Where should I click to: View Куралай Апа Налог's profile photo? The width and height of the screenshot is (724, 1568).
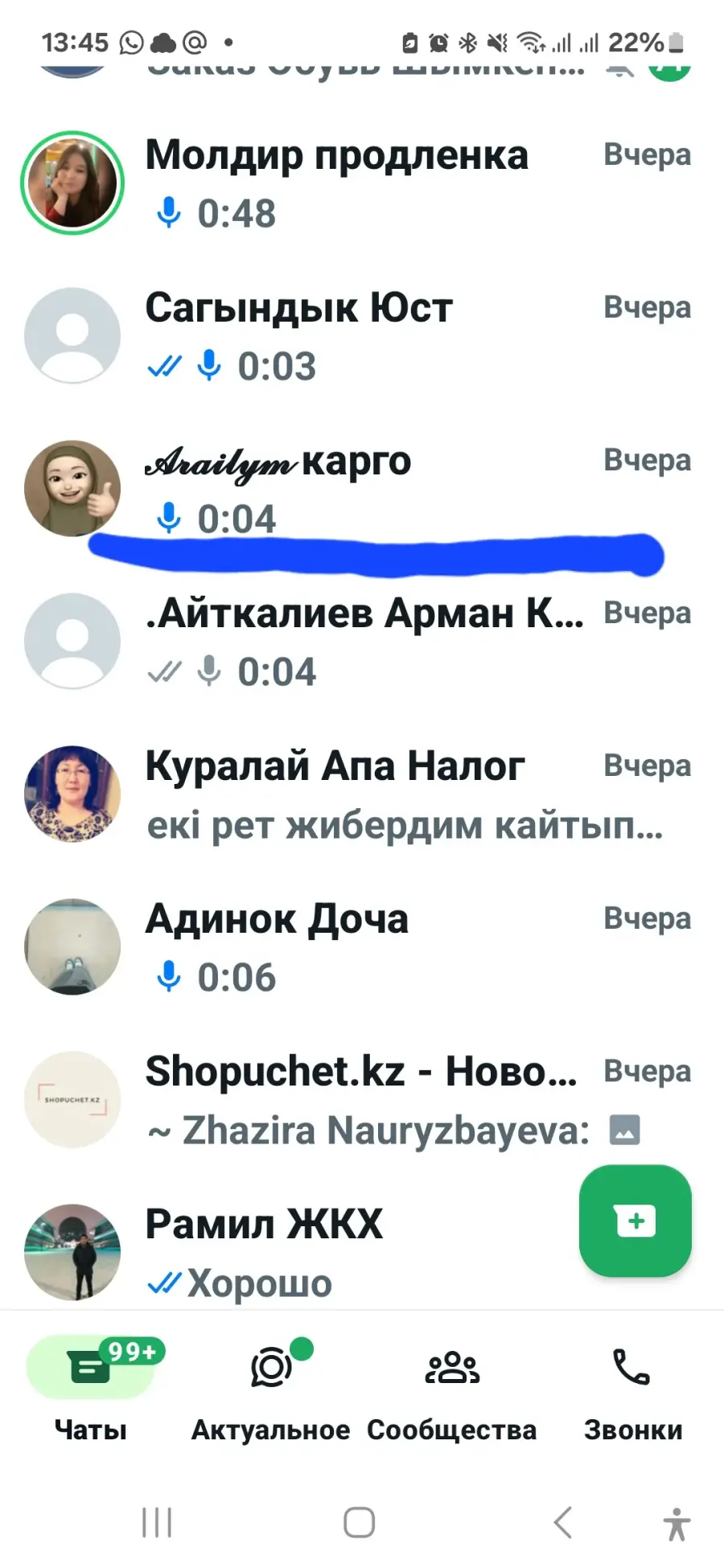[x=72, y=794]
